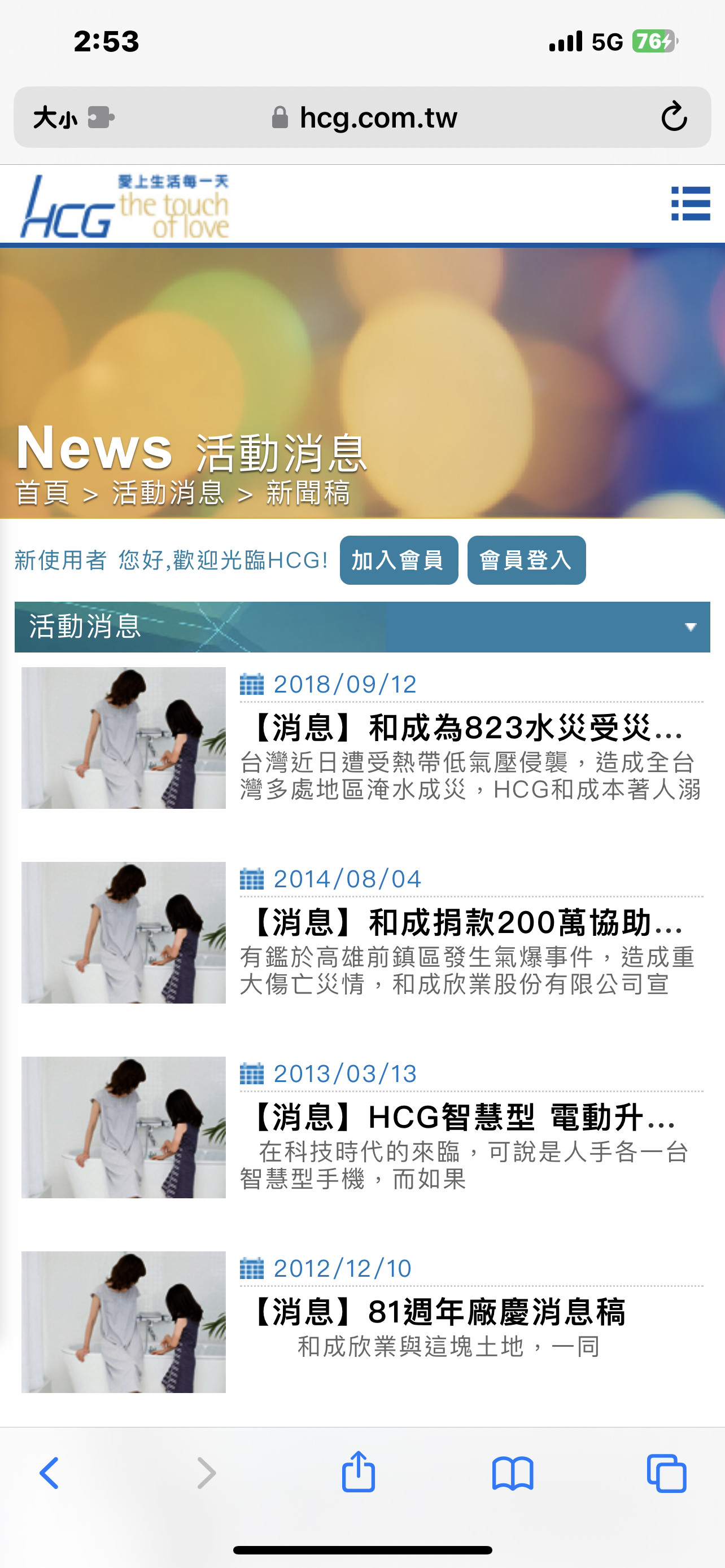
Task: Tap the hcg.com.tw address bar
Action: 365,117
